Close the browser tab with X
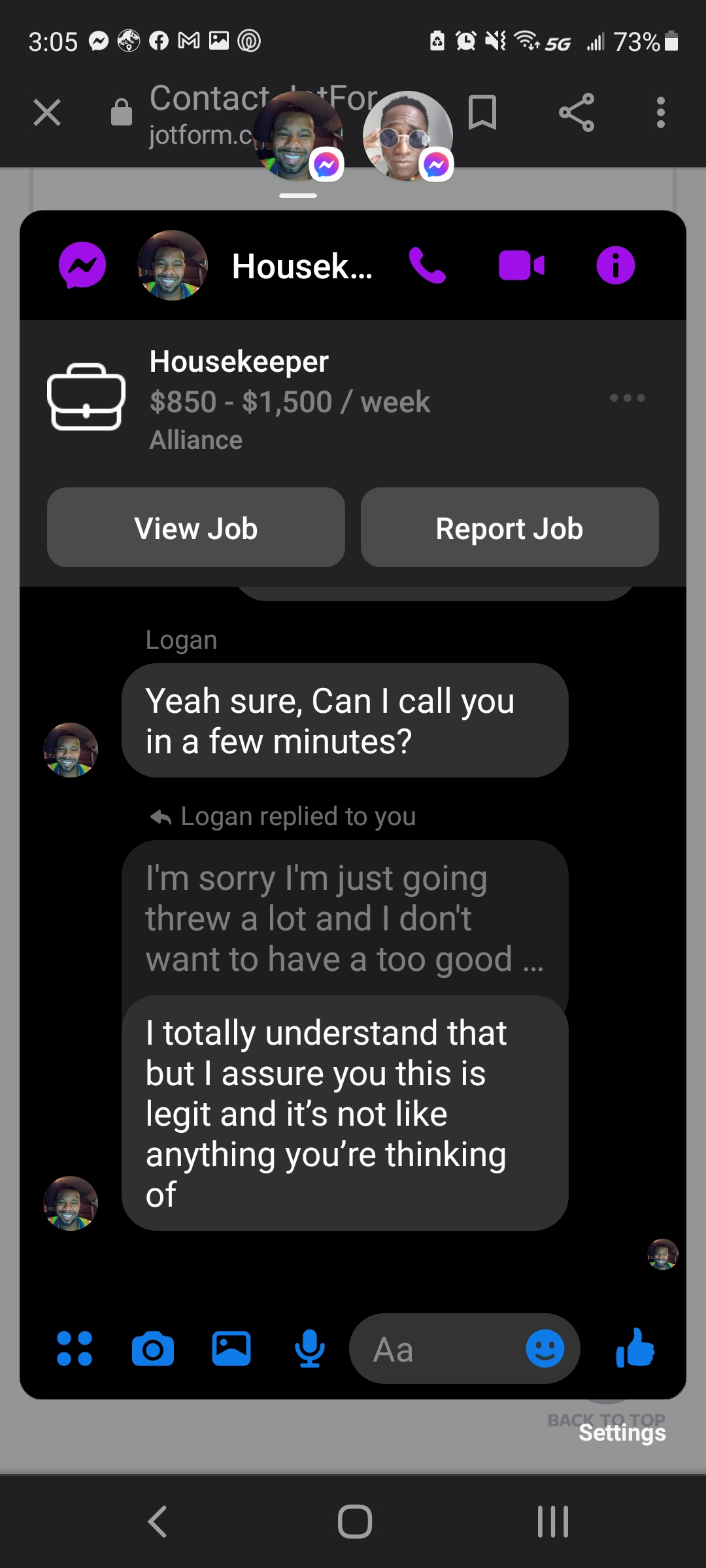 tap(47, 112)
